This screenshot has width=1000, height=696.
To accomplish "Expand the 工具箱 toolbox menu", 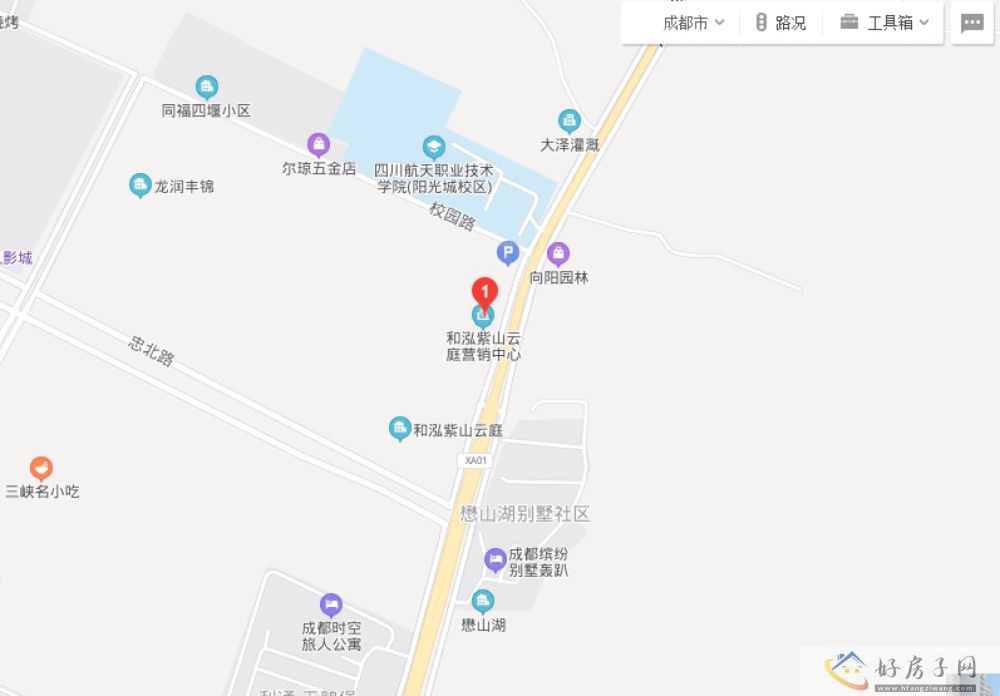I will pos(885,22).
